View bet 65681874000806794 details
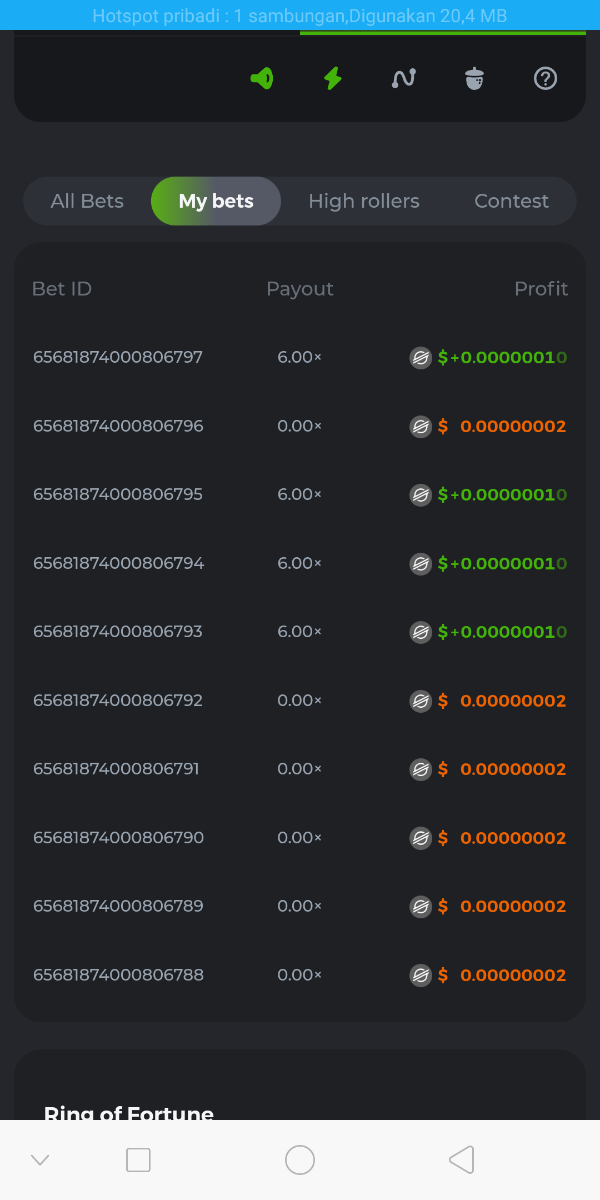 coord(118,563)
